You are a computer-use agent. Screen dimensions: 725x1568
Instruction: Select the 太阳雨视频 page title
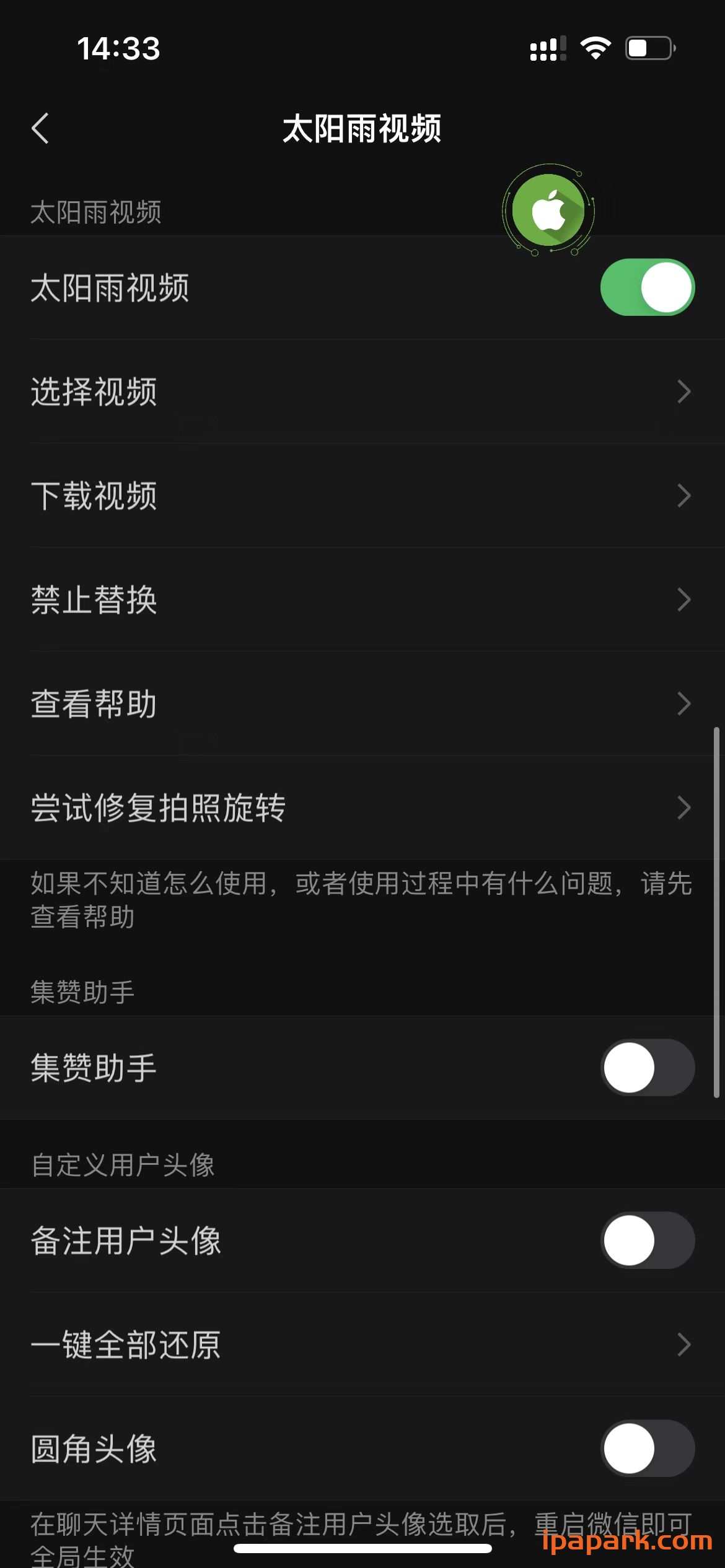tap(362, 129)
